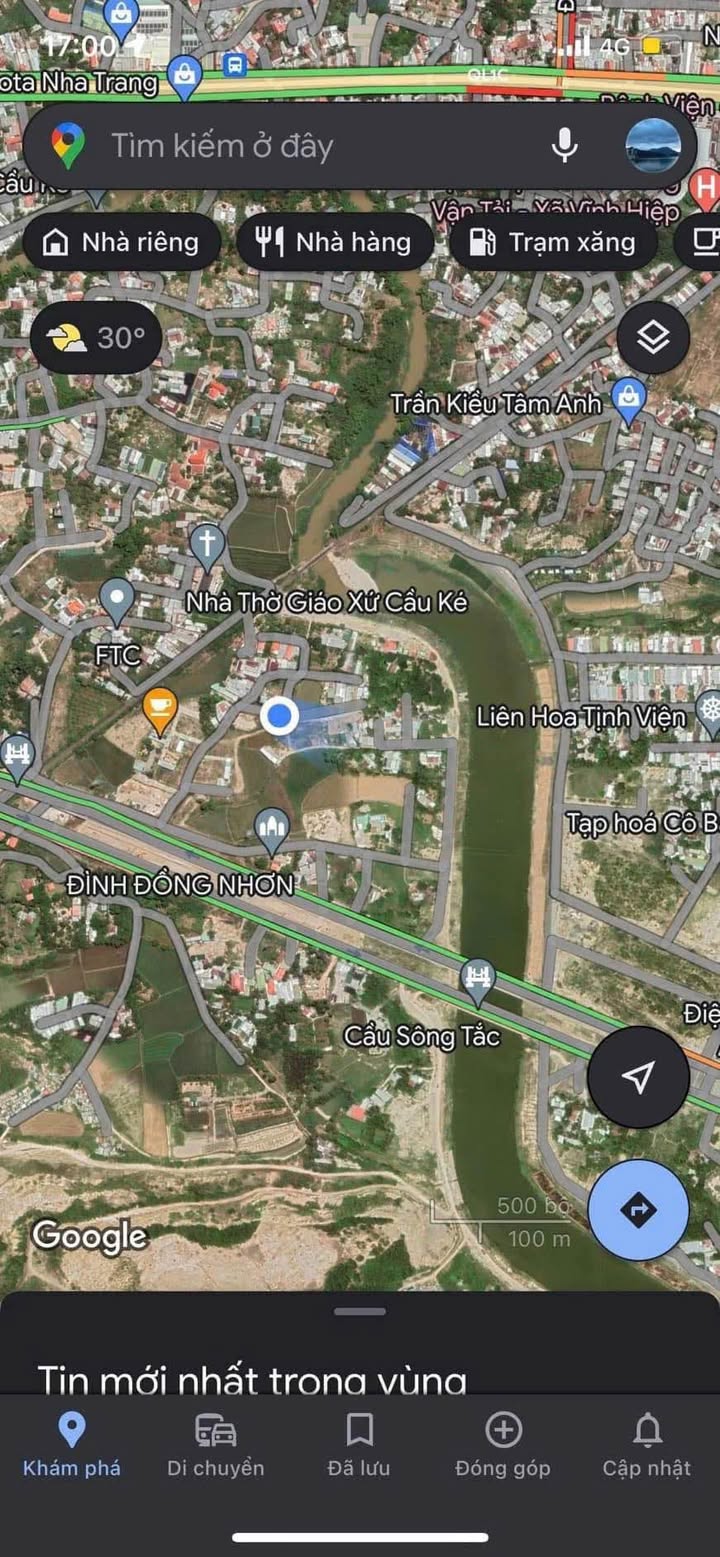Filter map by Nhà hàng chip
The image size is (720, 1557).
tap(335, 242)
